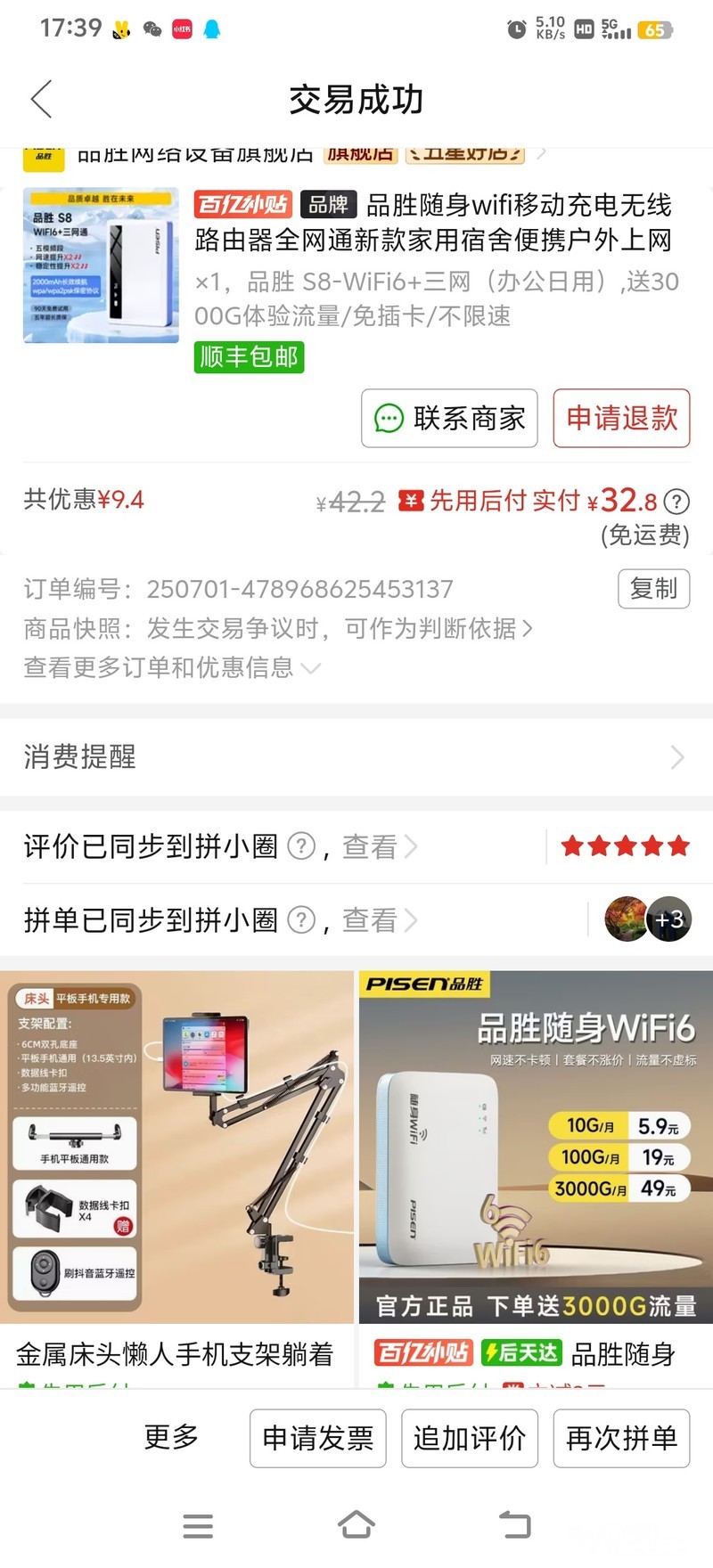Add a follow-up review with 追加评价

coord(470,1438)
